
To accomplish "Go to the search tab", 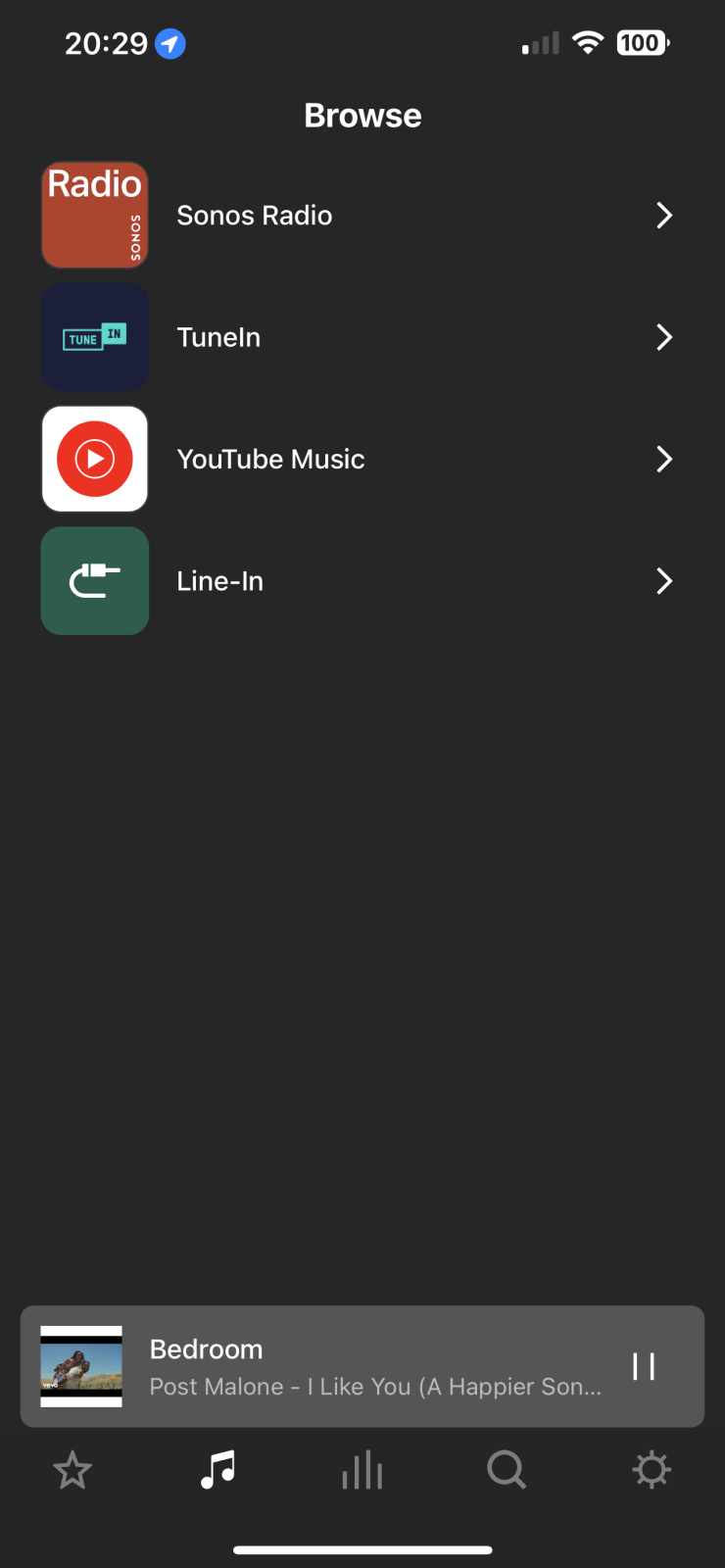I will [507, 1470].
